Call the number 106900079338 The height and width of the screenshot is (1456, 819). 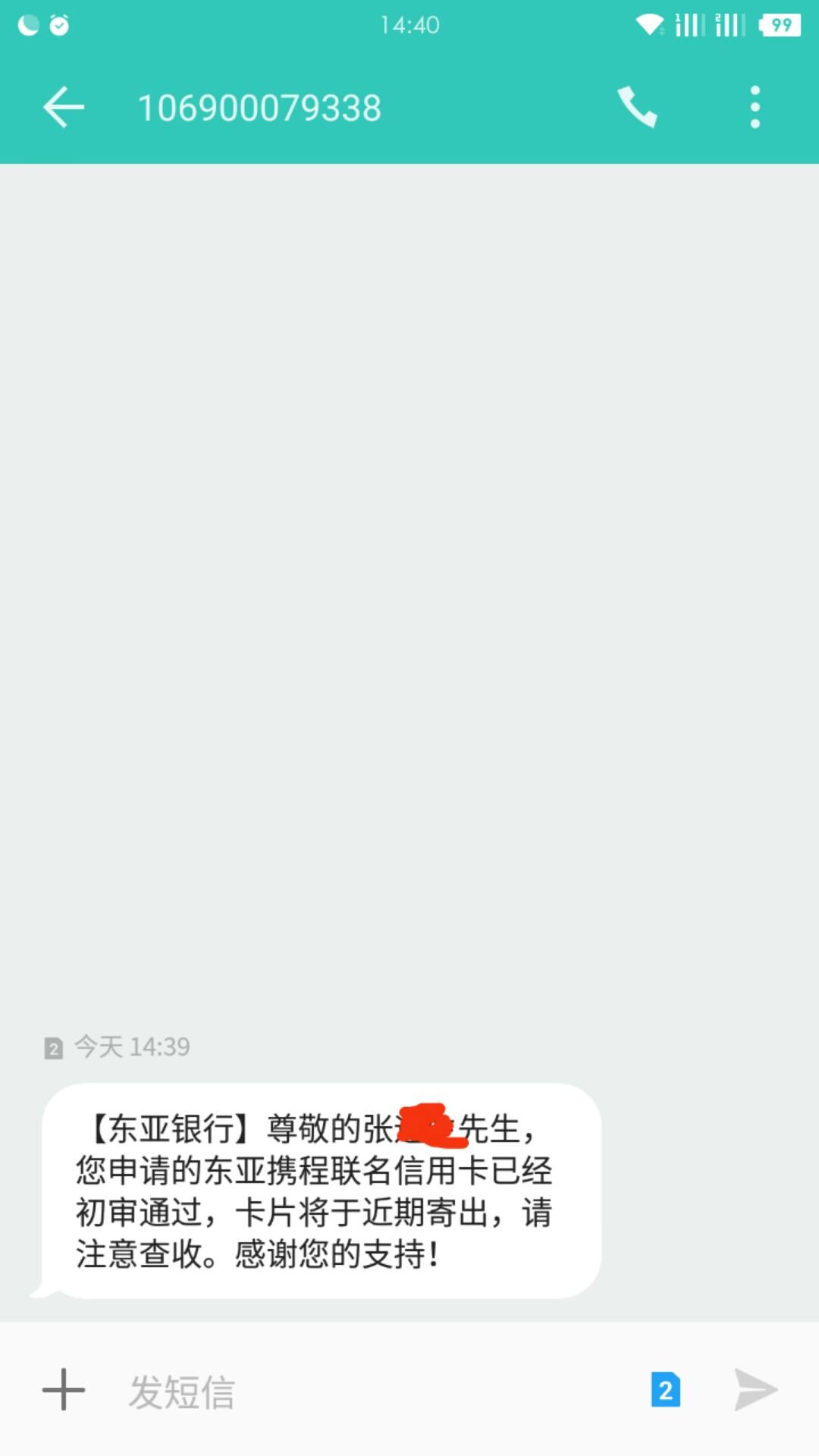click(x=637, y=107)
